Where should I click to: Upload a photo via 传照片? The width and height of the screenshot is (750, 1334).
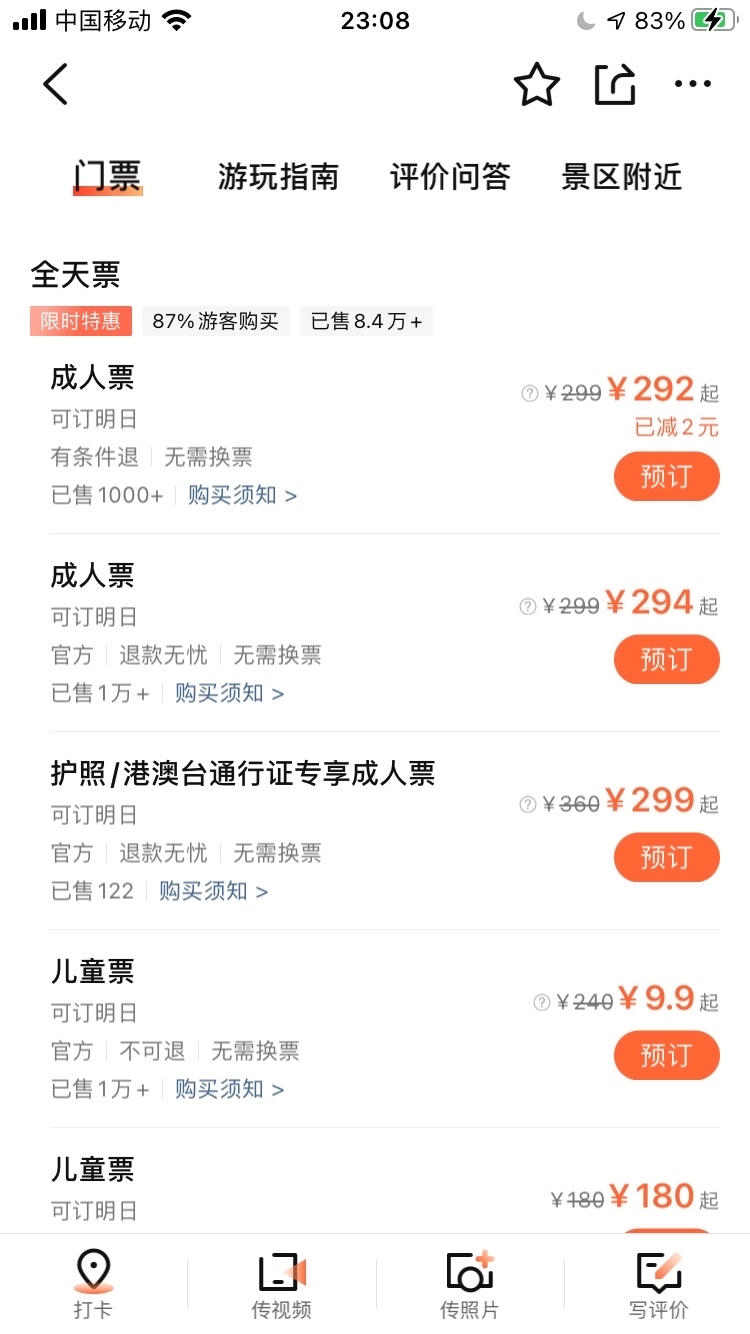(469, 1284)
